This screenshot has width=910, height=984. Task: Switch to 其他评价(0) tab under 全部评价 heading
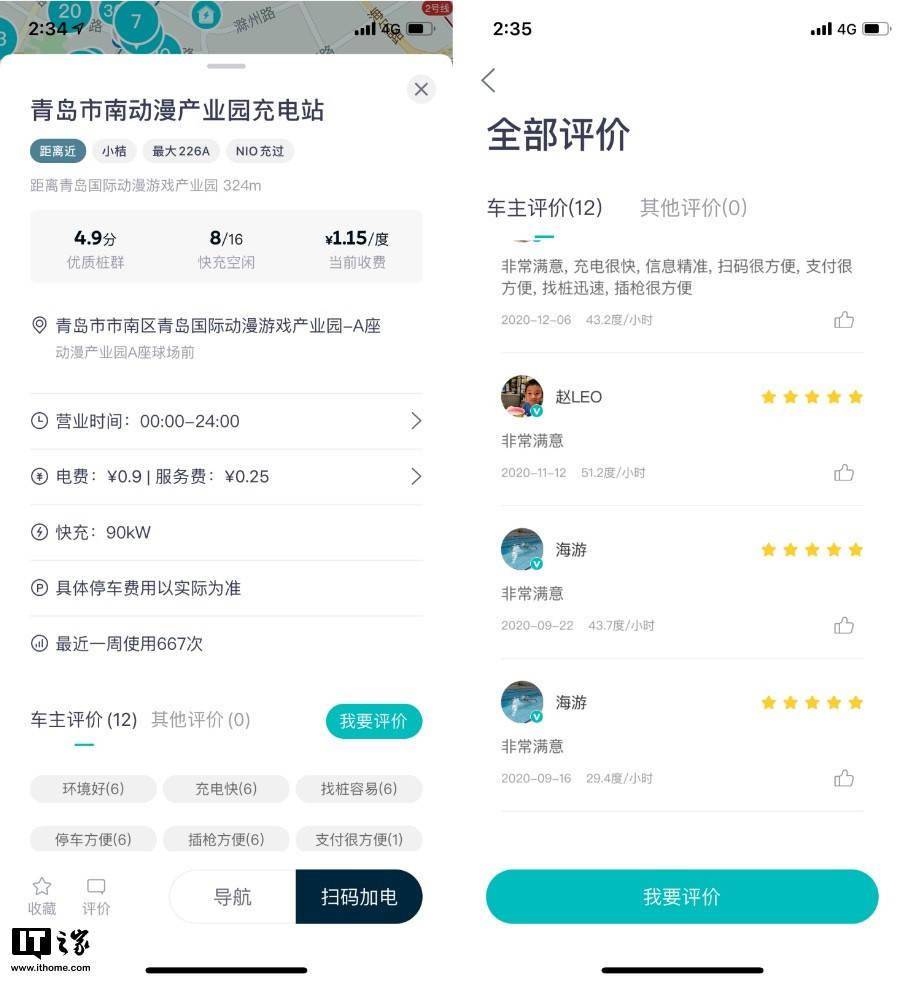click(693, 208)
